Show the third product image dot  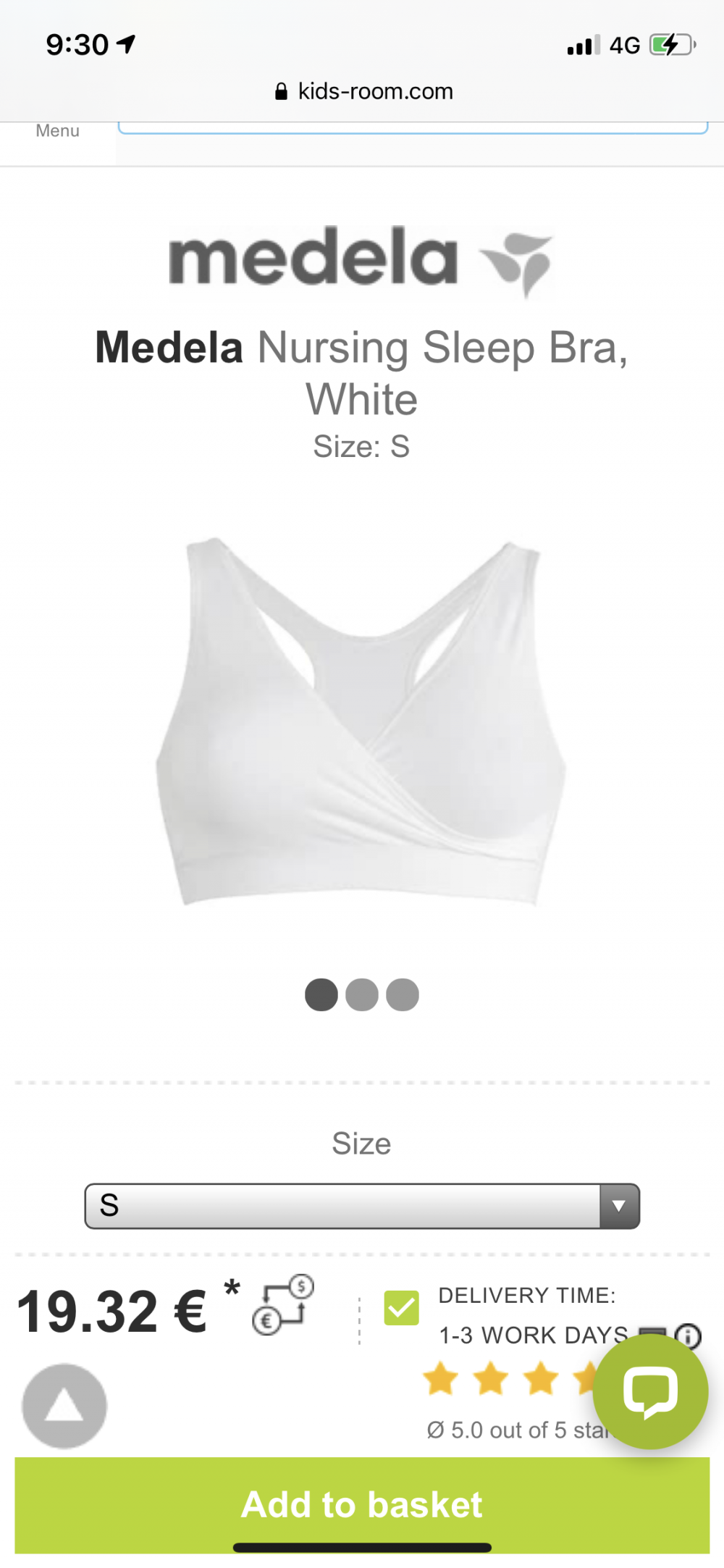(x=403, y=994)
